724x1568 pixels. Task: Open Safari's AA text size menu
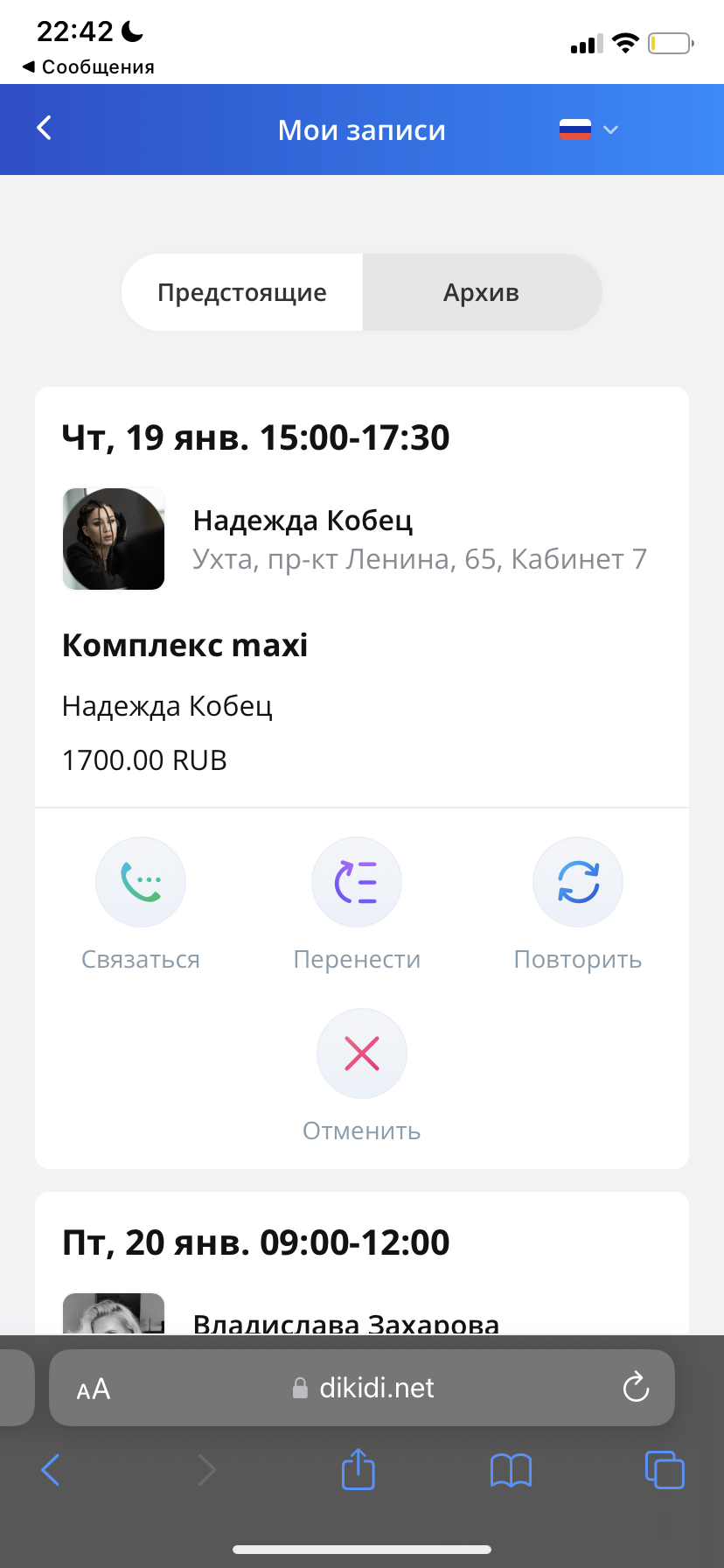pos(94,1389)
